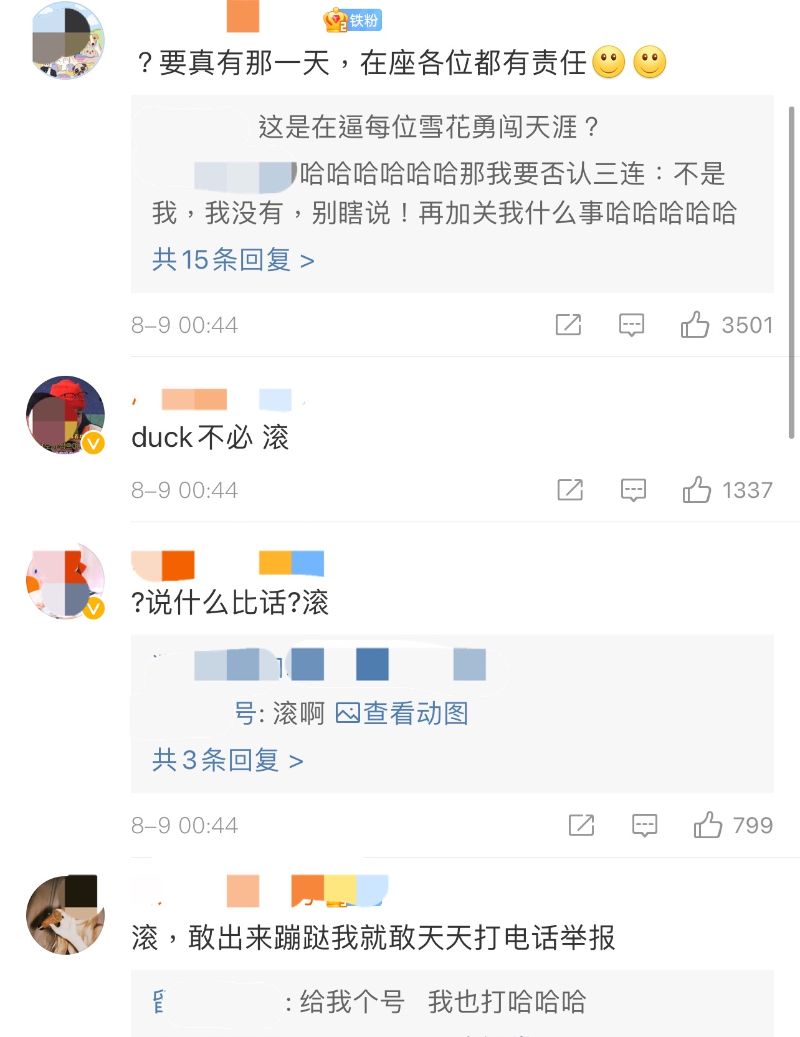Like the 'duck不必 滚' comment

click(x=696, y=490)
